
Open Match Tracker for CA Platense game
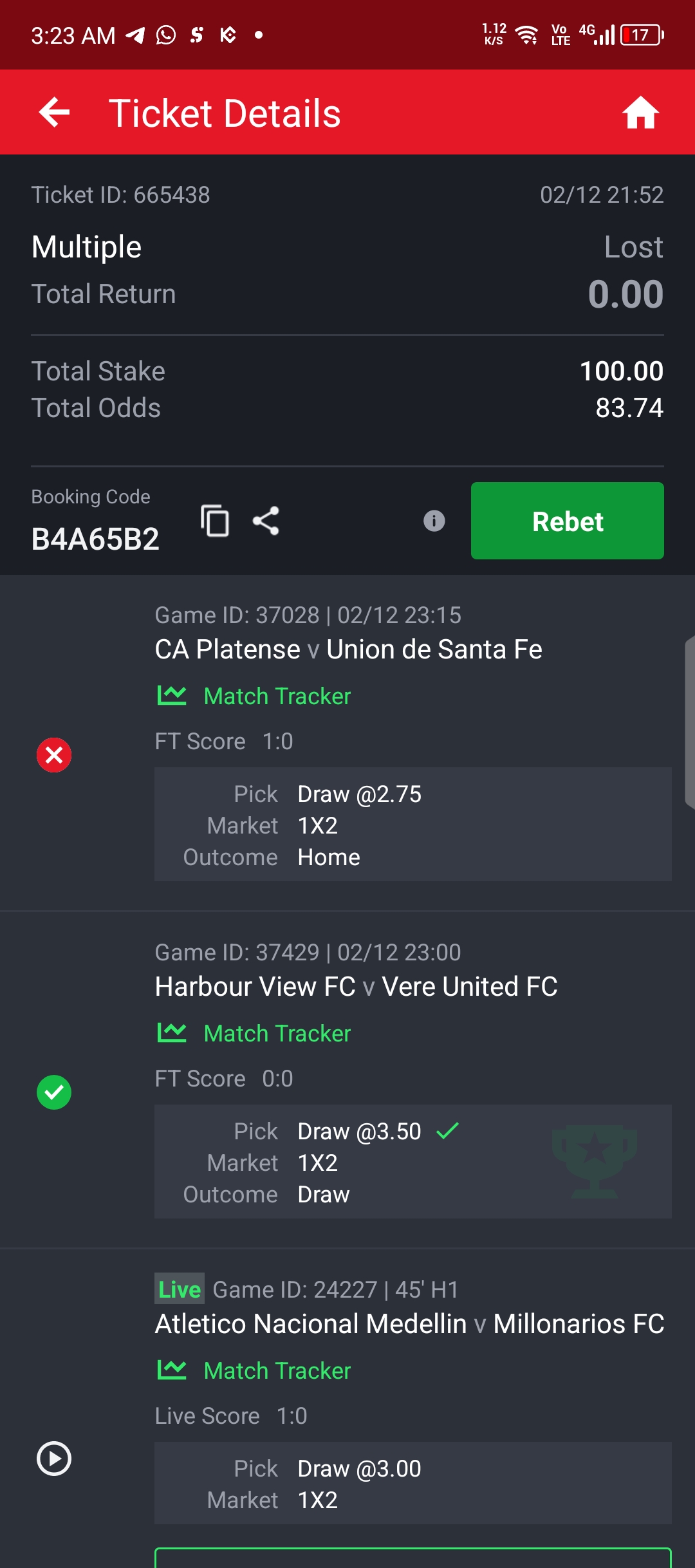pos(255,696)
